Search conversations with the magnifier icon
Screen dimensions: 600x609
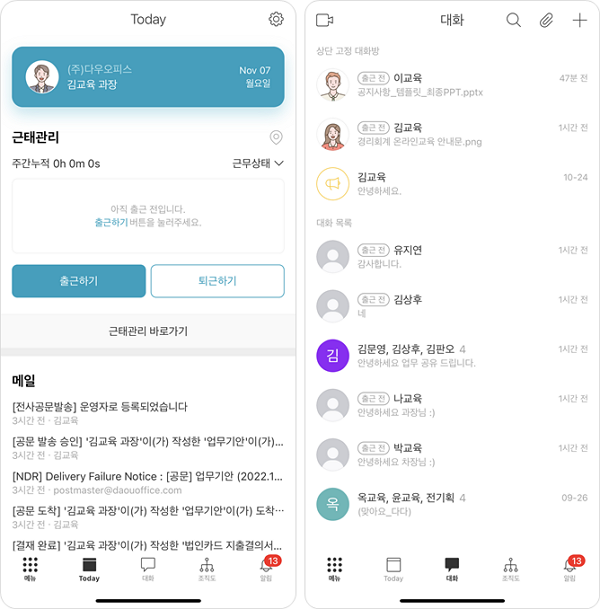(513, 20)
